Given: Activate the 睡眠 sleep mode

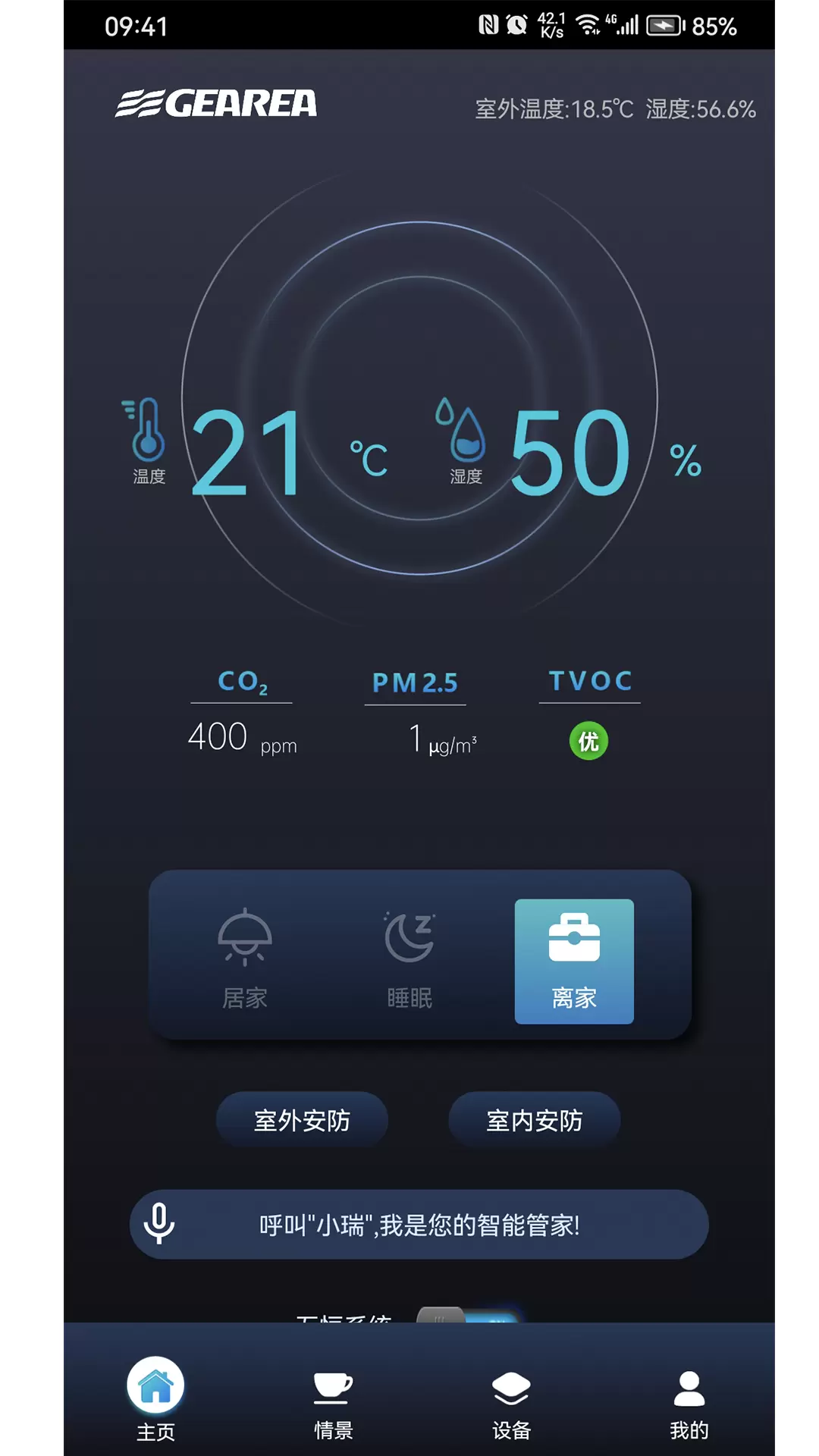Looking at the screenshot, I should click(409, 961).
